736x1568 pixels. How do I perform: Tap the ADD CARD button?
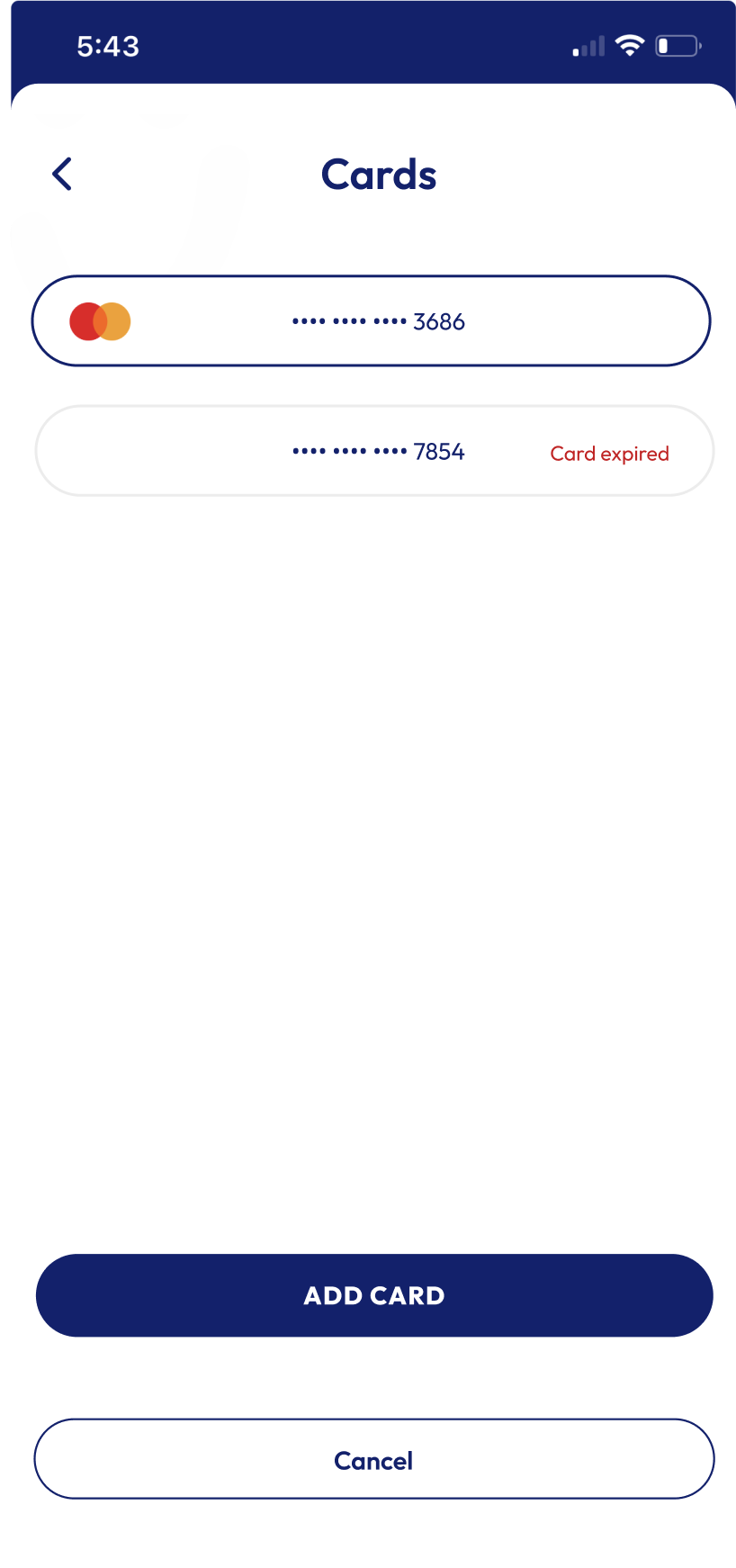tap(374, 1295)
